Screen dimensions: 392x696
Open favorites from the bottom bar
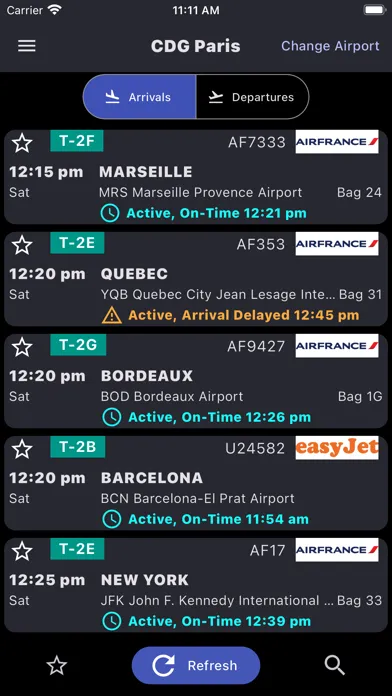point(57,665)
